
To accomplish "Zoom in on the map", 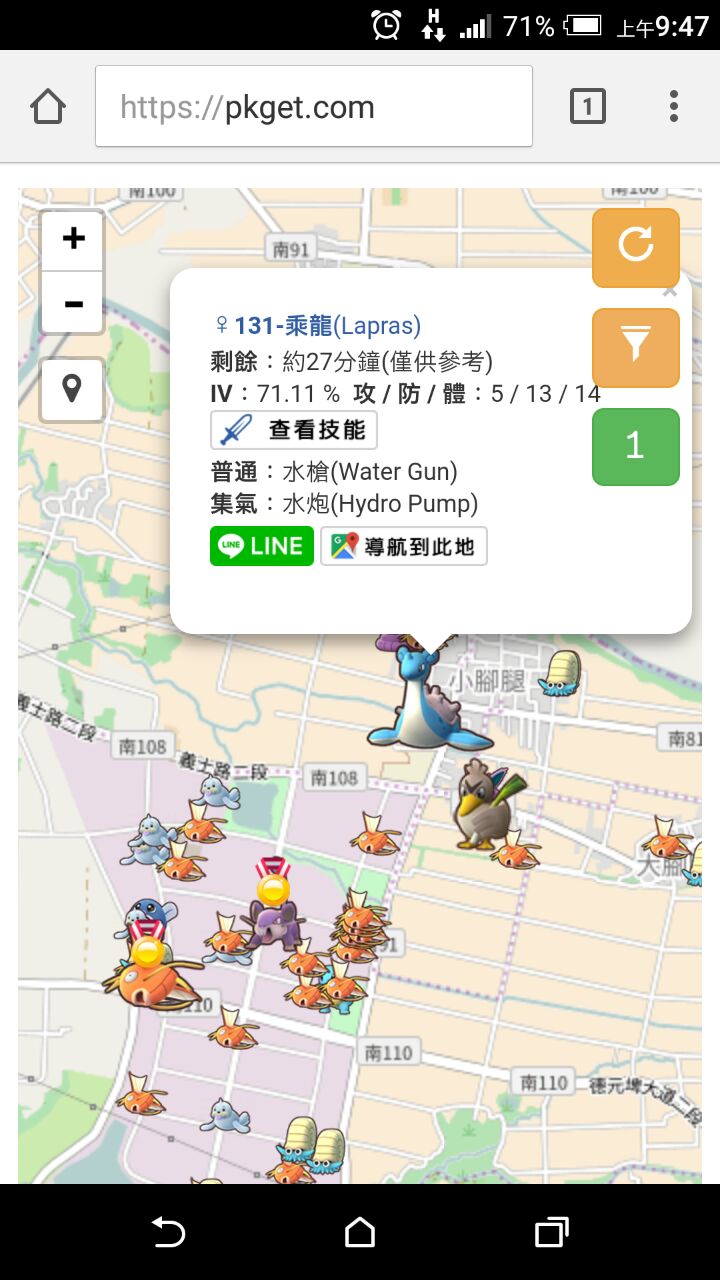I will pos(73,240).
